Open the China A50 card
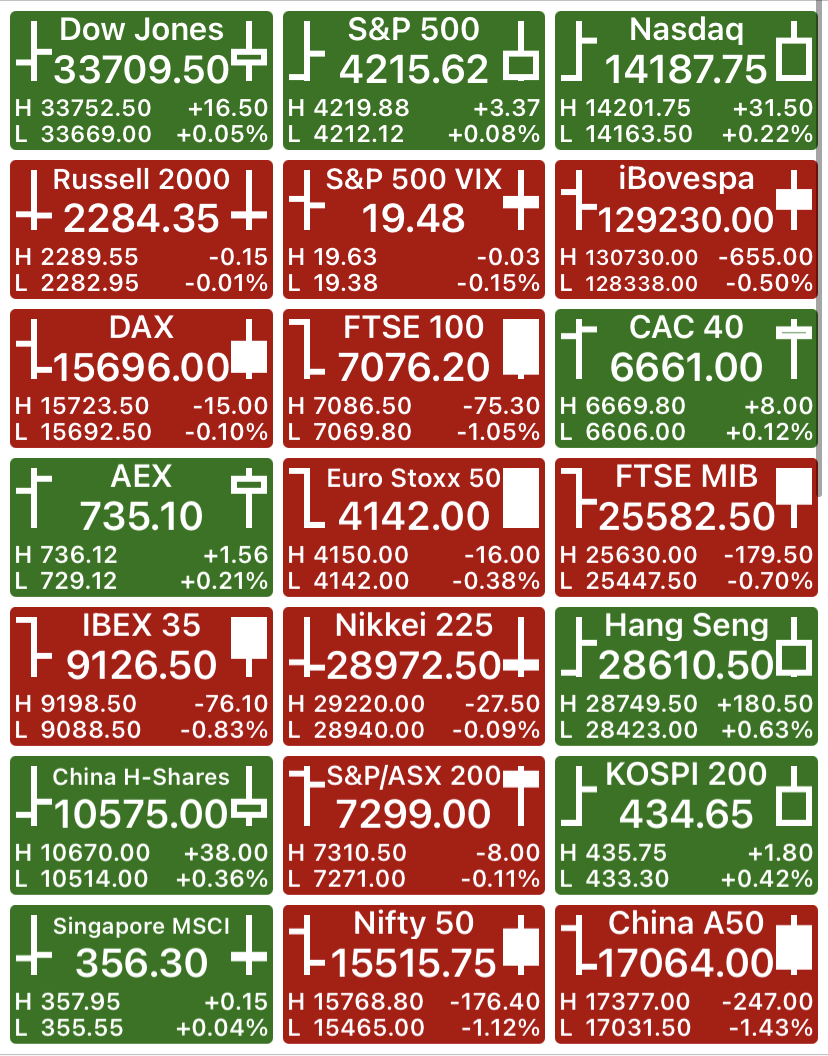 tap(687, 975)
